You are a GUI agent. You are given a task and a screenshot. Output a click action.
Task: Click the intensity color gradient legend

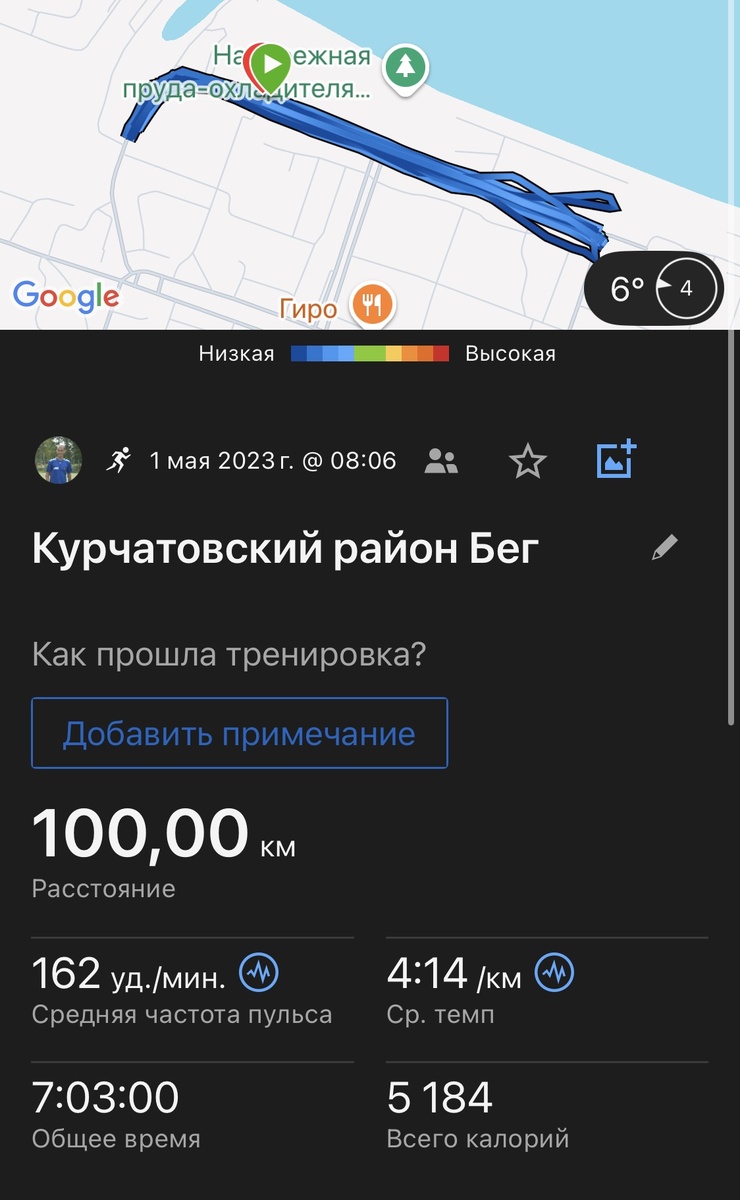pos(372,352)
